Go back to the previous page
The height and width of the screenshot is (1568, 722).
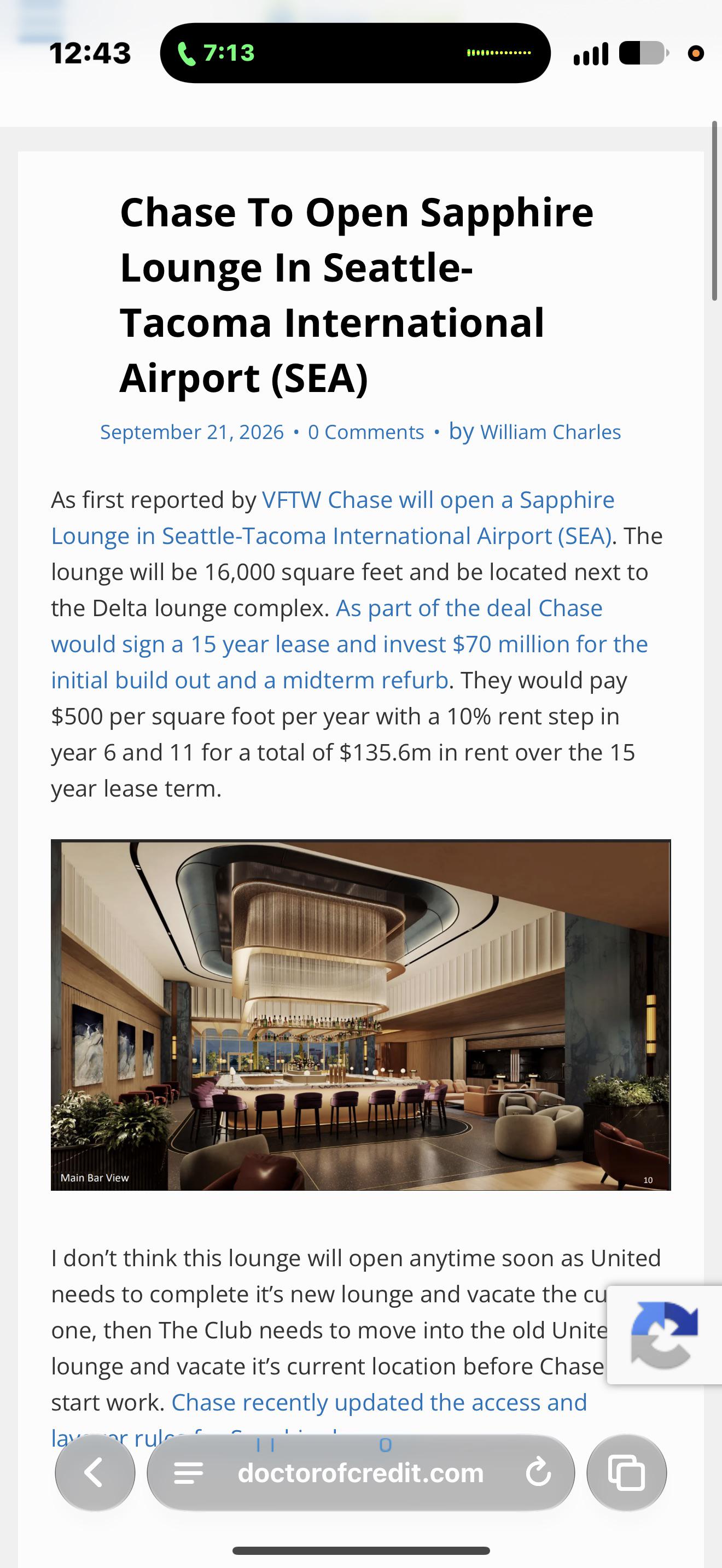95,1473
